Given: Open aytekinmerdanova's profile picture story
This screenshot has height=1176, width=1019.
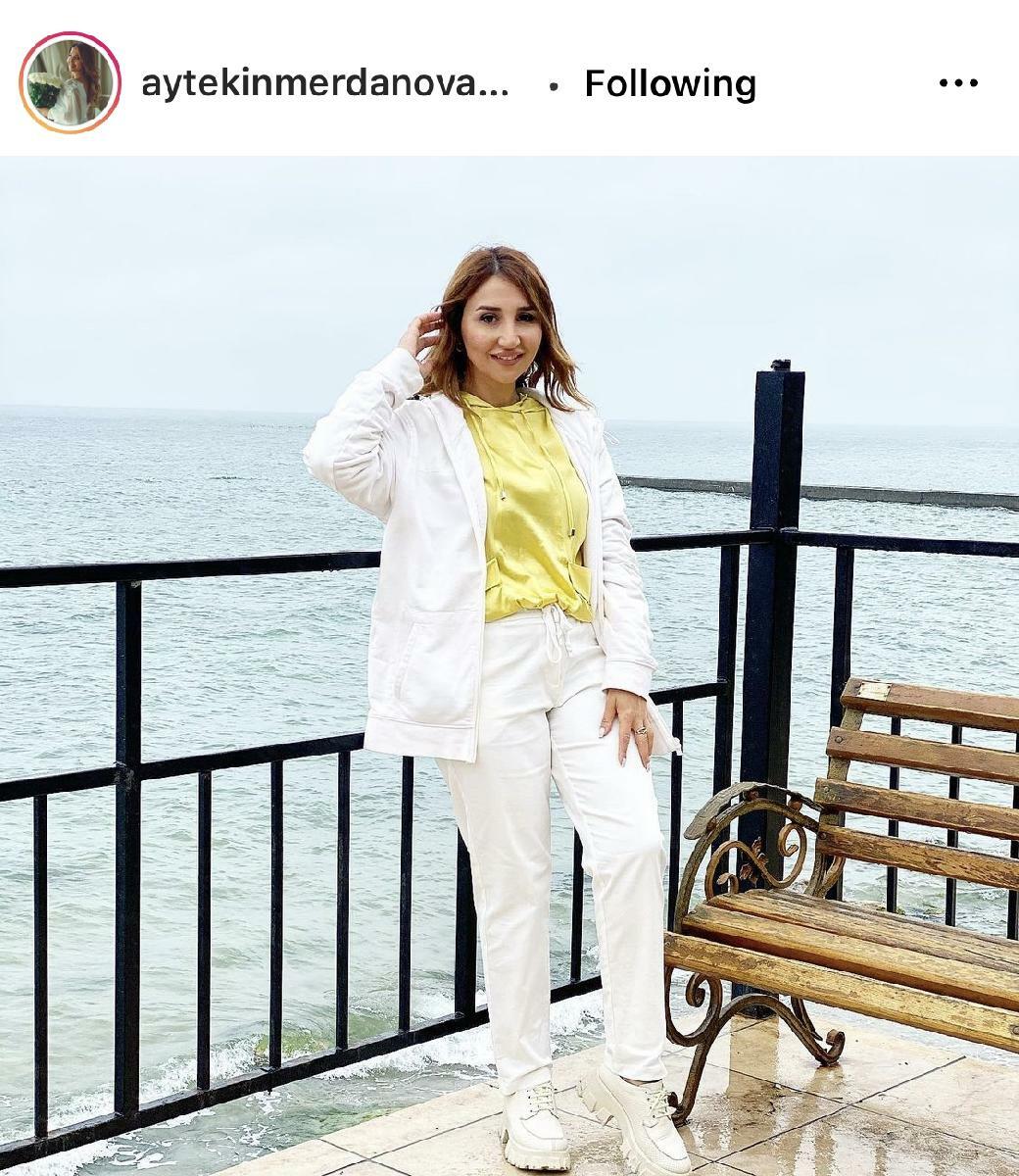Looking at the screenshot, I should pos(70,82).
